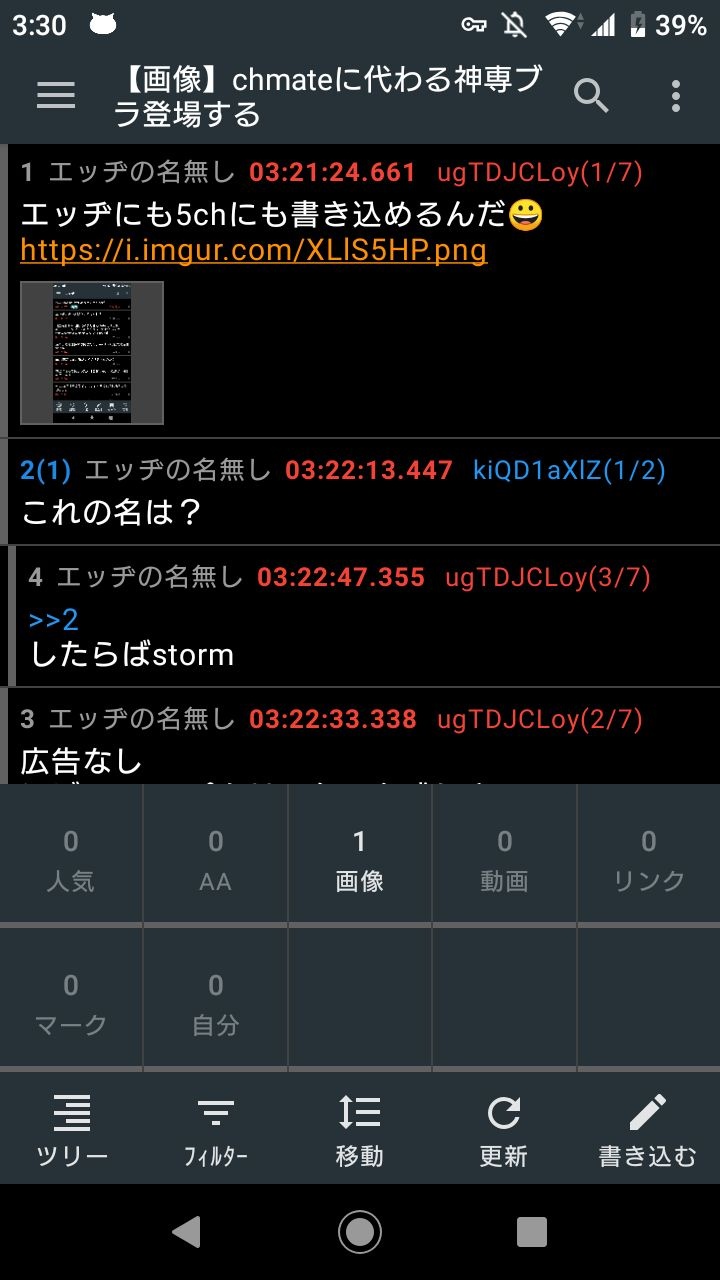Show the 人気 popular posts filter
The width and height of the screenshot is (720, 1280).
(71, 860)
